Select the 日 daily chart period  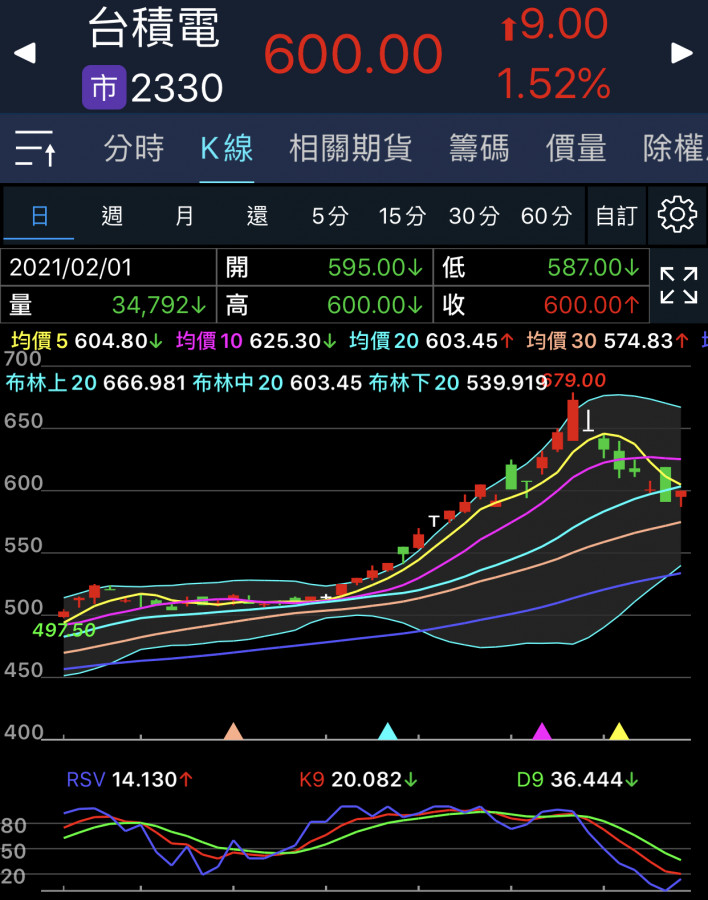coord(39,216)
